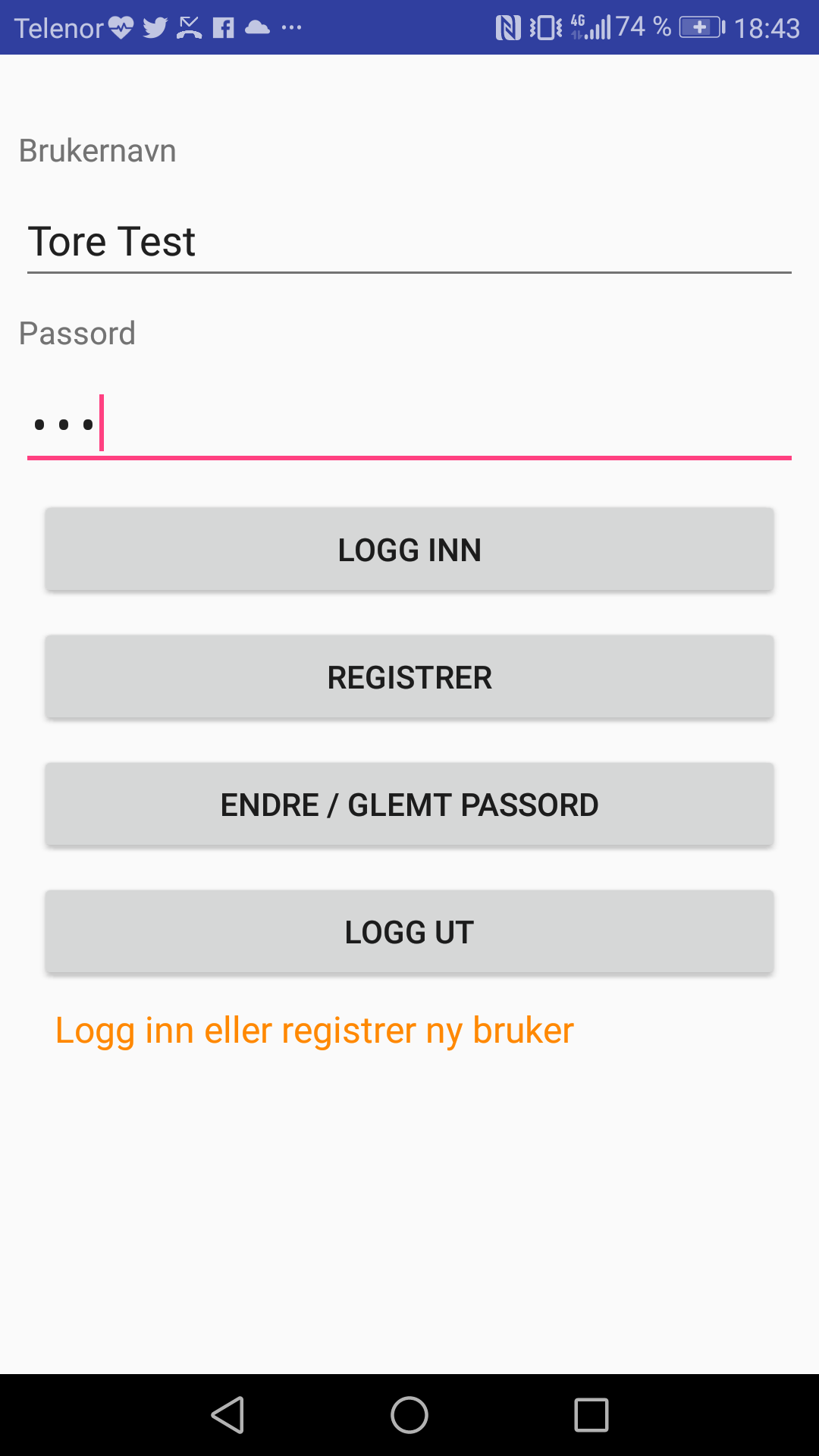Click the missed call notification icon
The height and width of the screenshot is (1456, 819).
coord(188,27)
